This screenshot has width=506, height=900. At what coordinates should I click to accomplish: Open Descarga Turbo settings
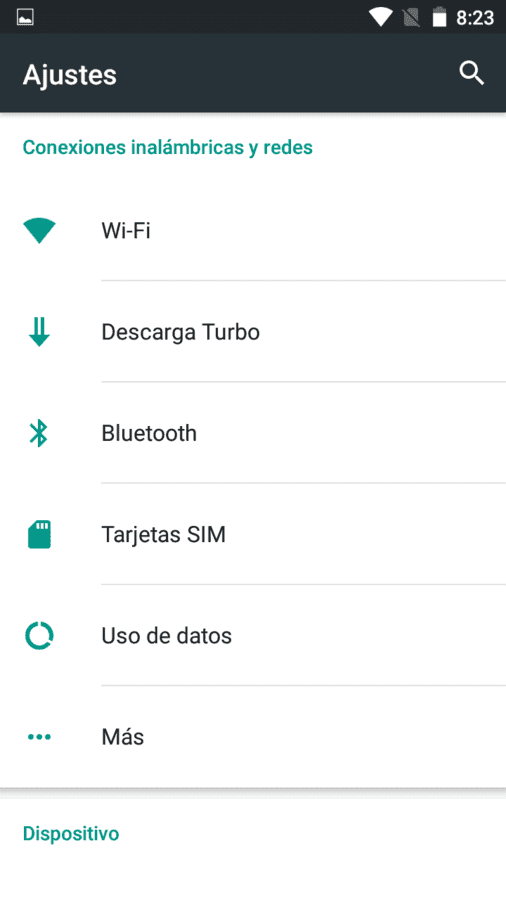pos(253,332)
